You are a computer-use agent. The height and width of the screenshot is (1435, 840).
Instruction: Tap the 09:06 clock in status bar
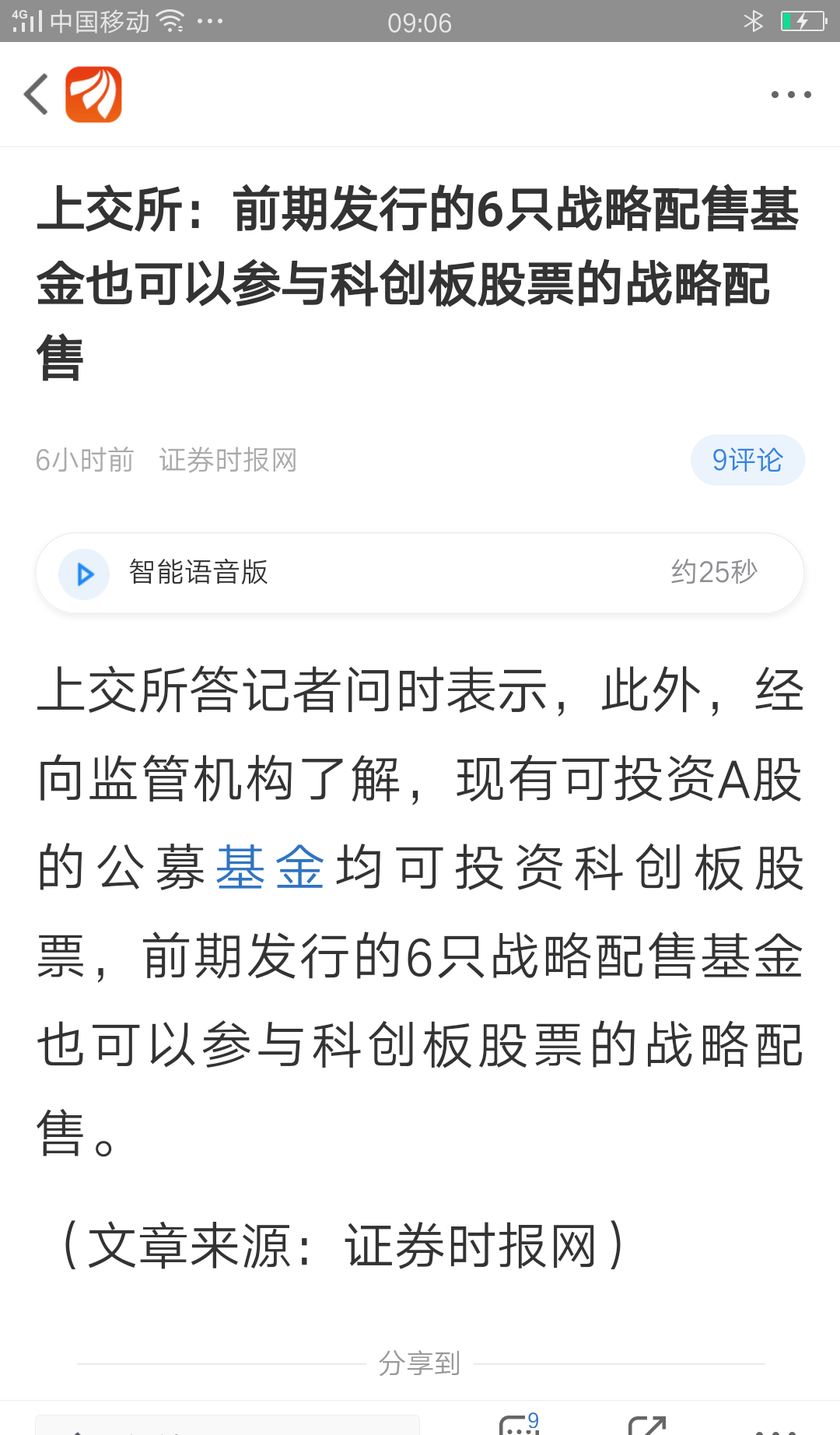coord(420,21)
